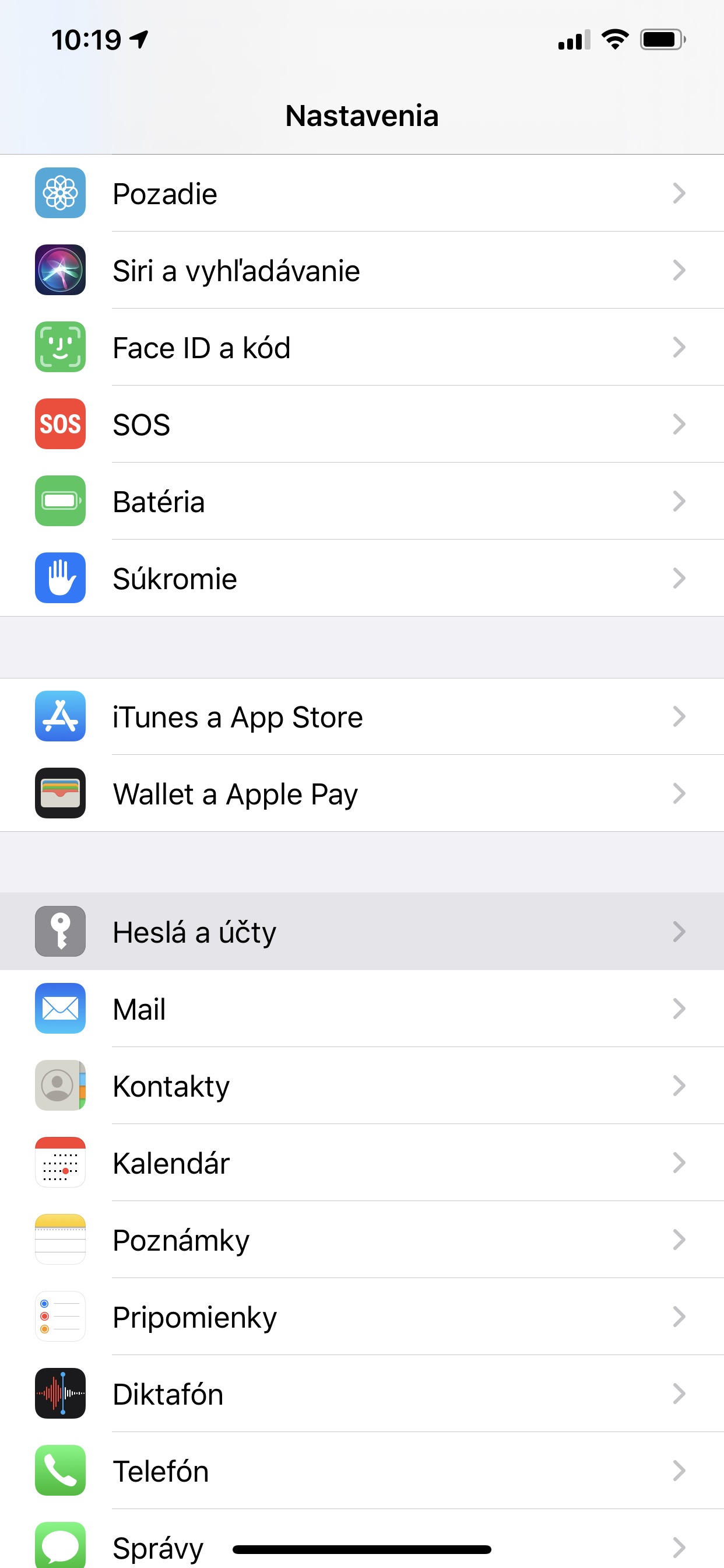Open Správy settings
The image size is (724, 1568).
click(x=362, y=1539)
